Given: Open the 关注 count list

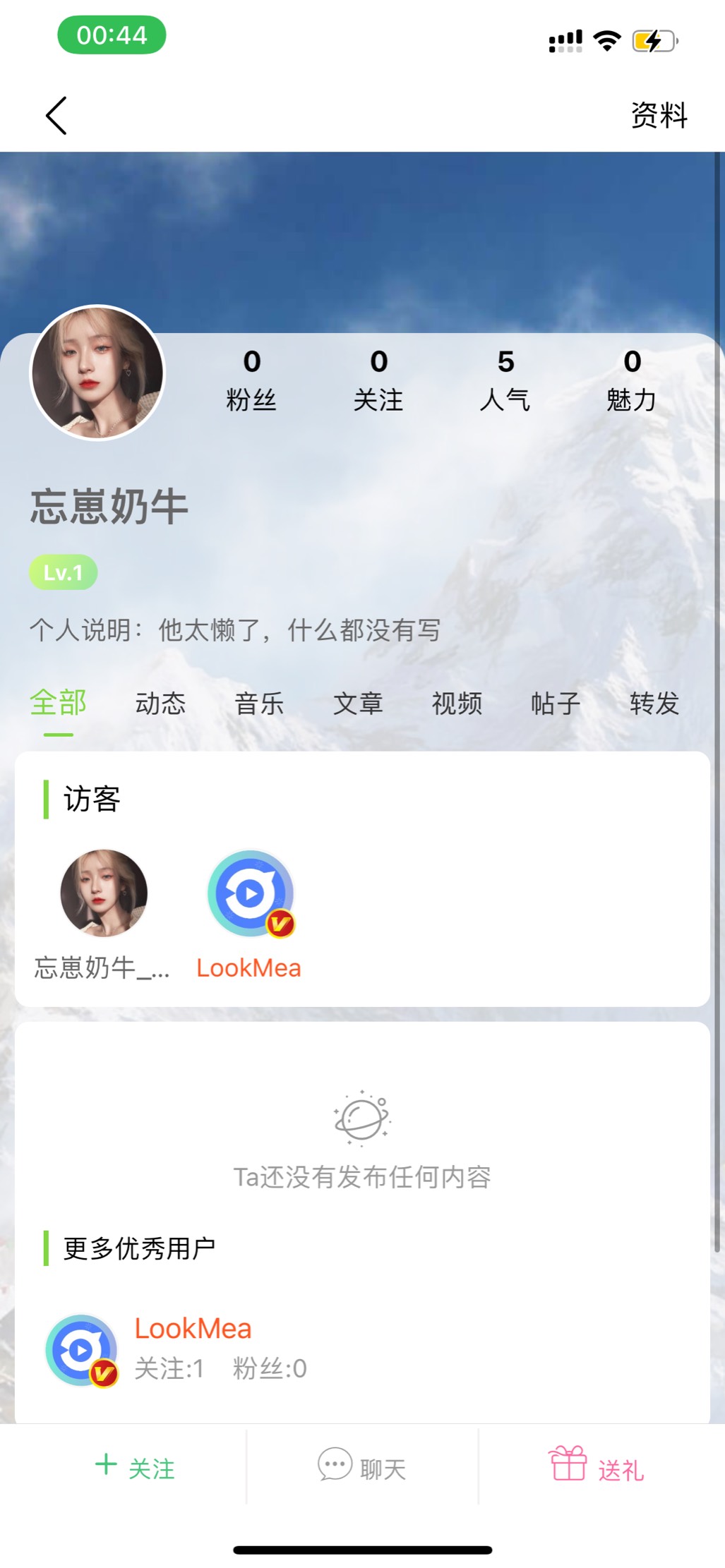Looking at the screenshot, I should click(x=378, y=380).
